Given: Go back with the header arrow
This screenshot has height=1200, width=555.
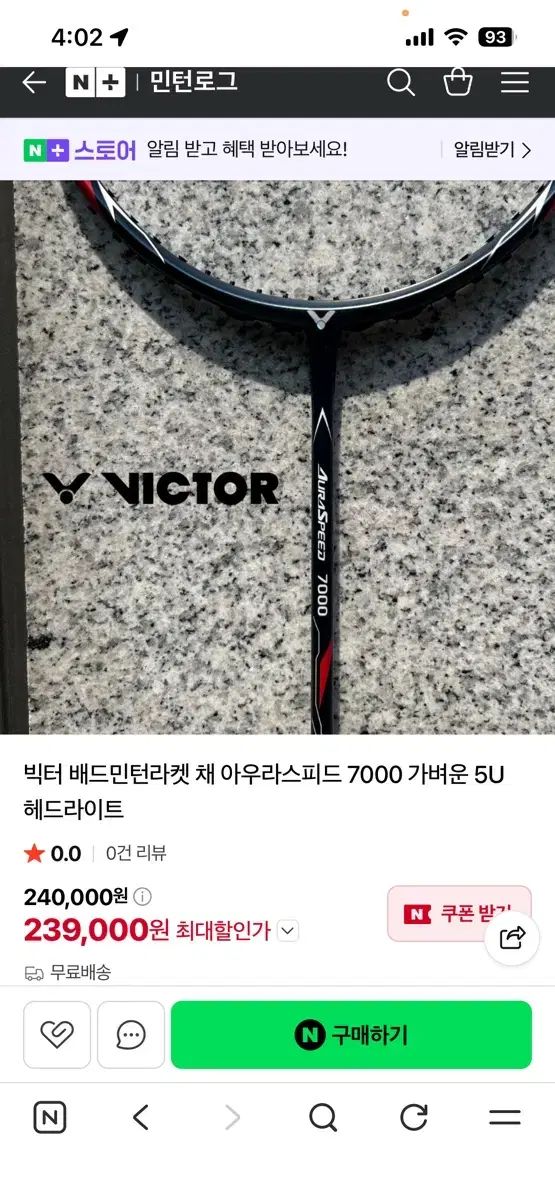Looking at the screenshot, I should pyautogui.click(x=34, y=82).
